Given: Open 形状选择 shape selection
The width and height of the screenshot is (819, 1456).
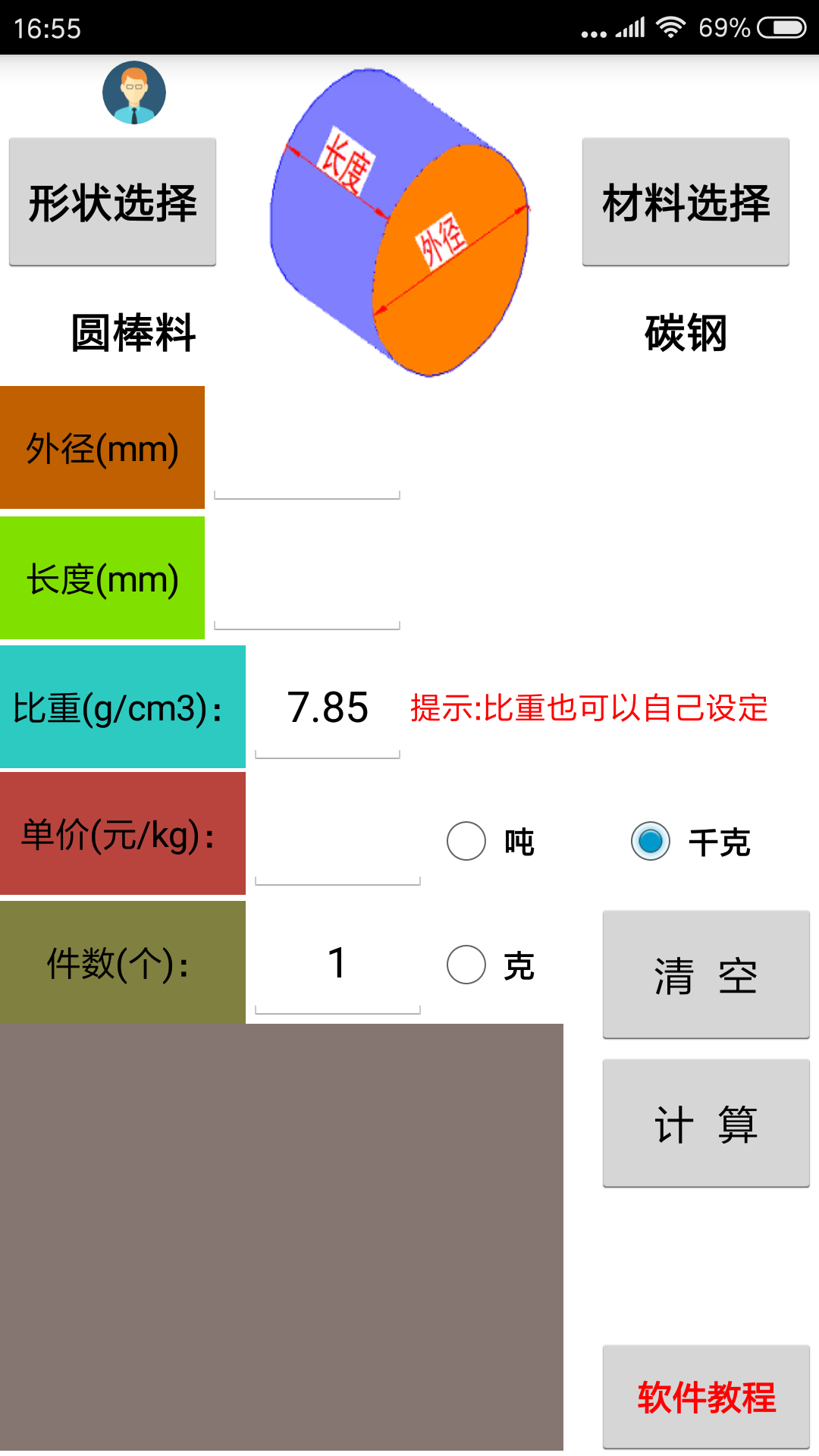Looking at the screenshot, I should (x=112, y=202).
